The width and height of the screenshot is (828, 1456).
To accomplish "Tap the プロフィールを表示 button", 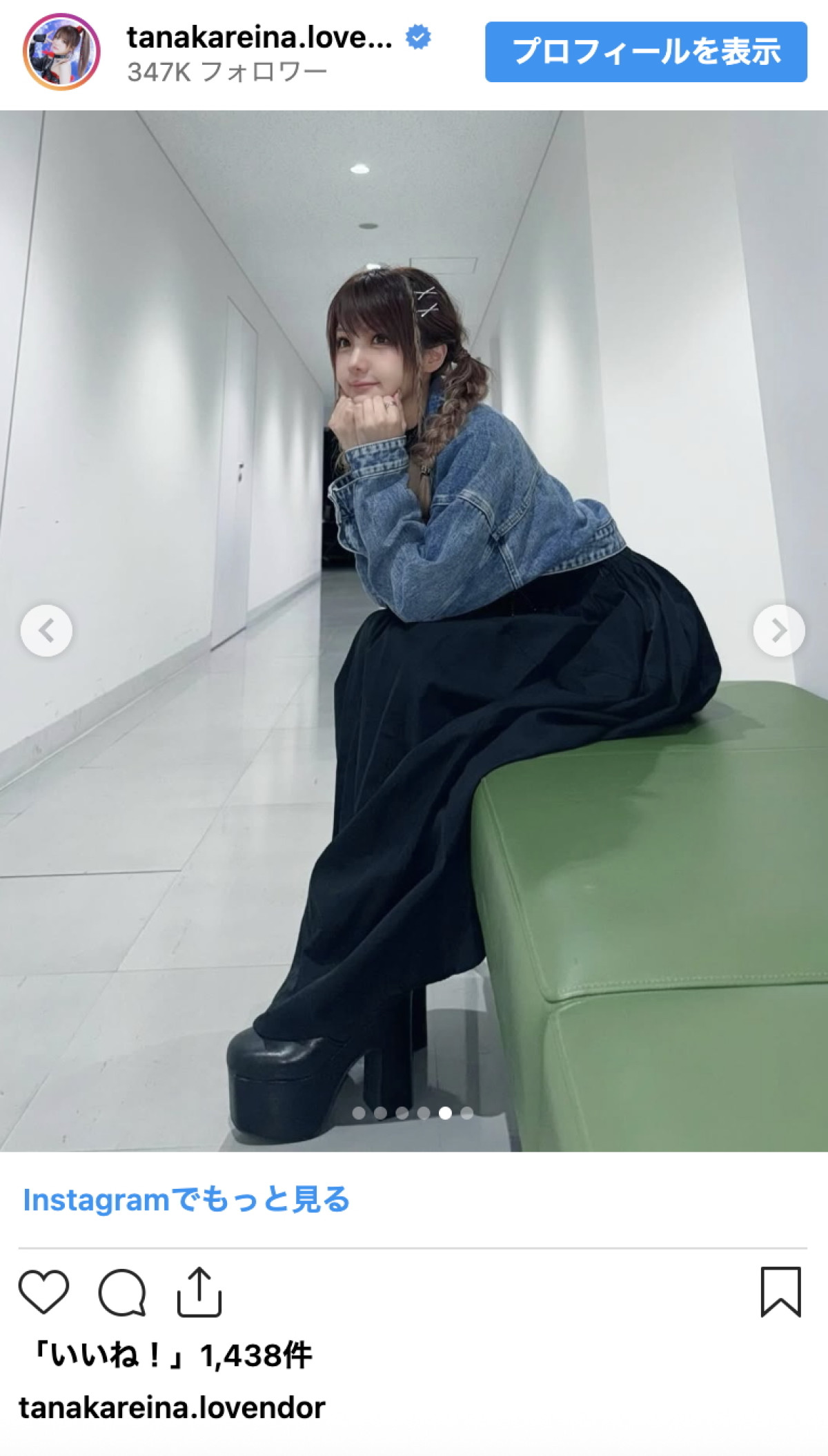I will click(x=646, y=52).
